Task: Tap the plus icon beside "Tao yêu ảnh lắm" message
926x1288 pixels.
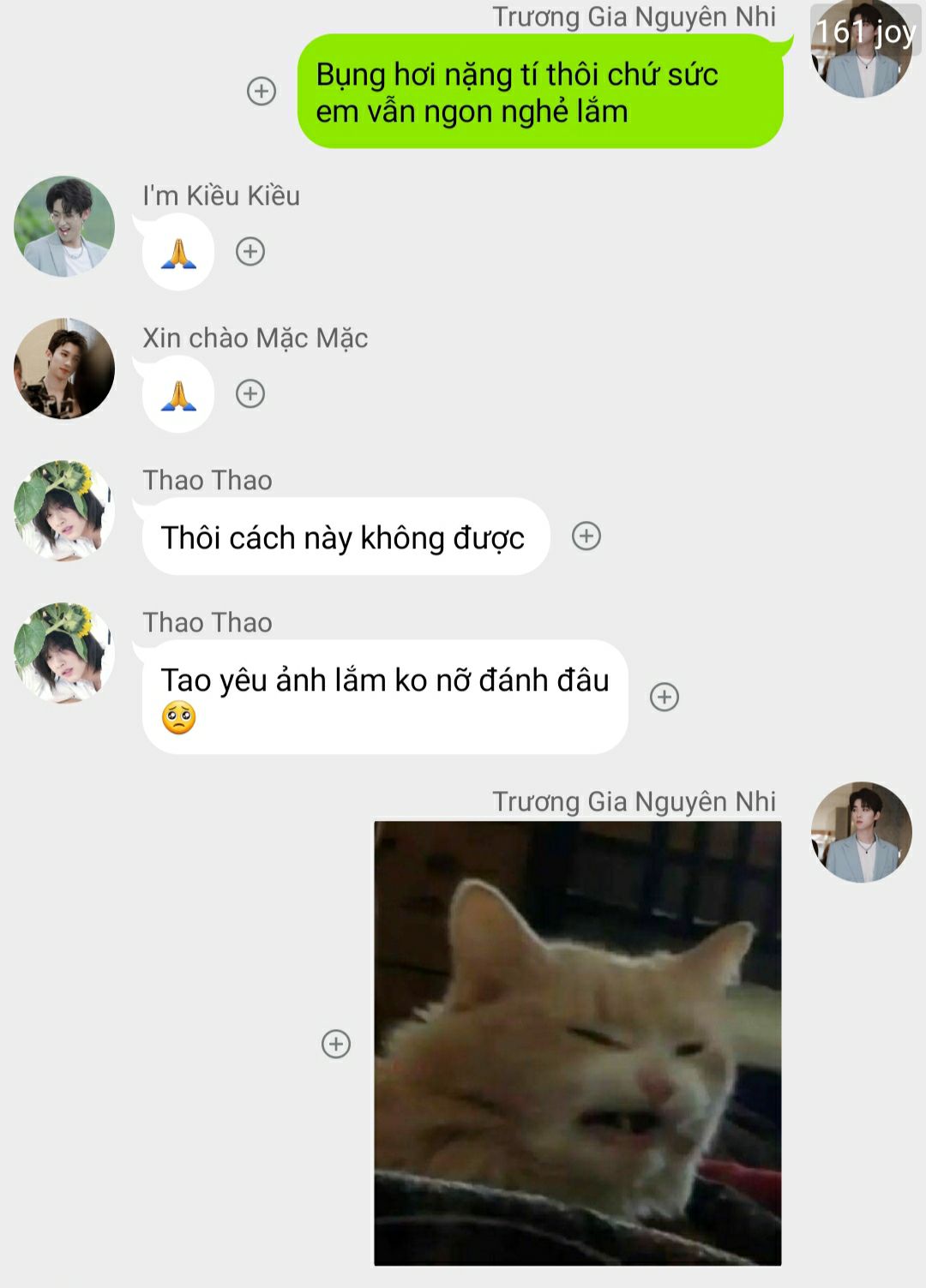Action: pyautogui.click(x=664, y=697)
